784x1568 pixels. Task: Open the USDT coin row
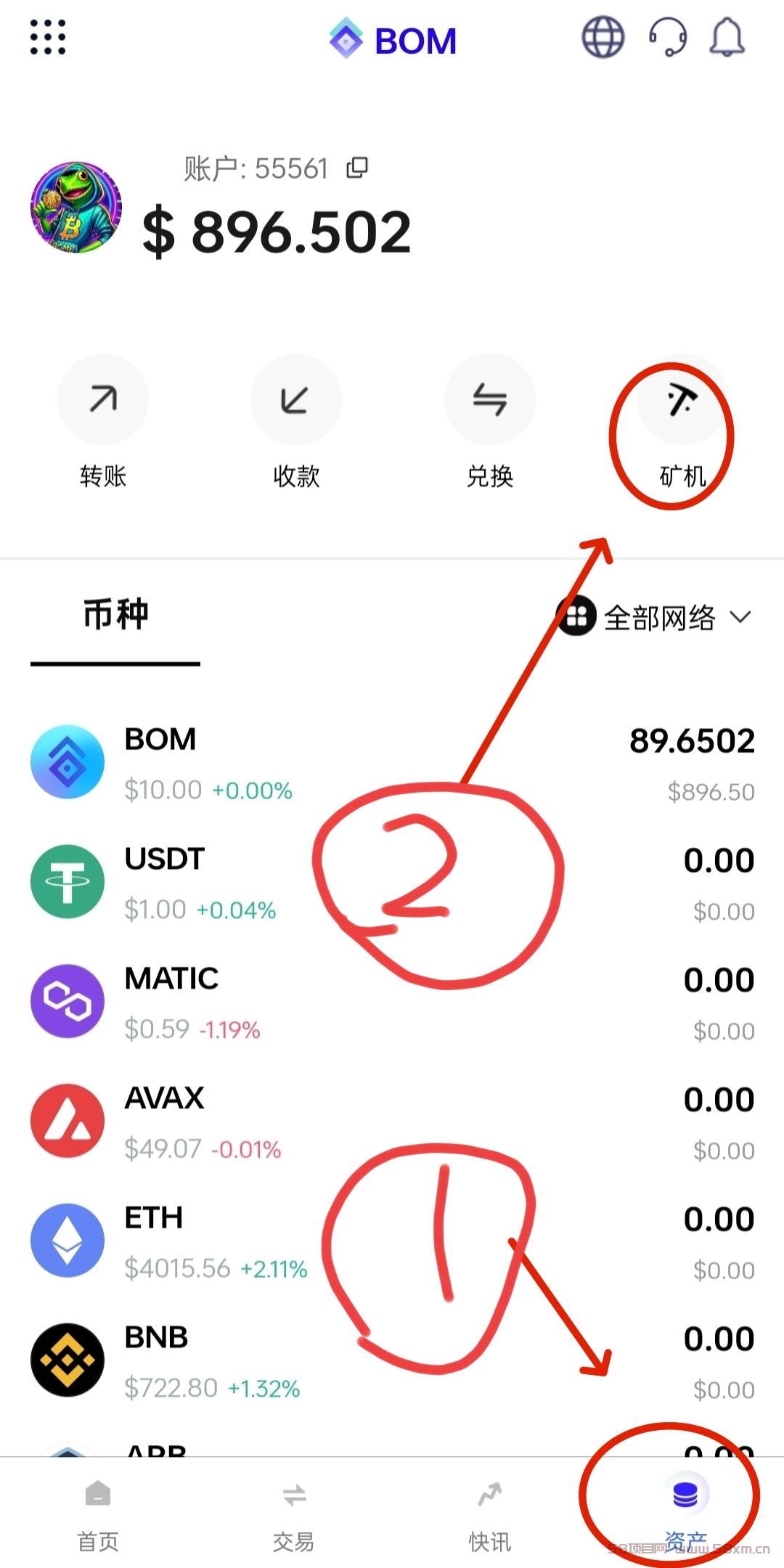pos(392,883)
